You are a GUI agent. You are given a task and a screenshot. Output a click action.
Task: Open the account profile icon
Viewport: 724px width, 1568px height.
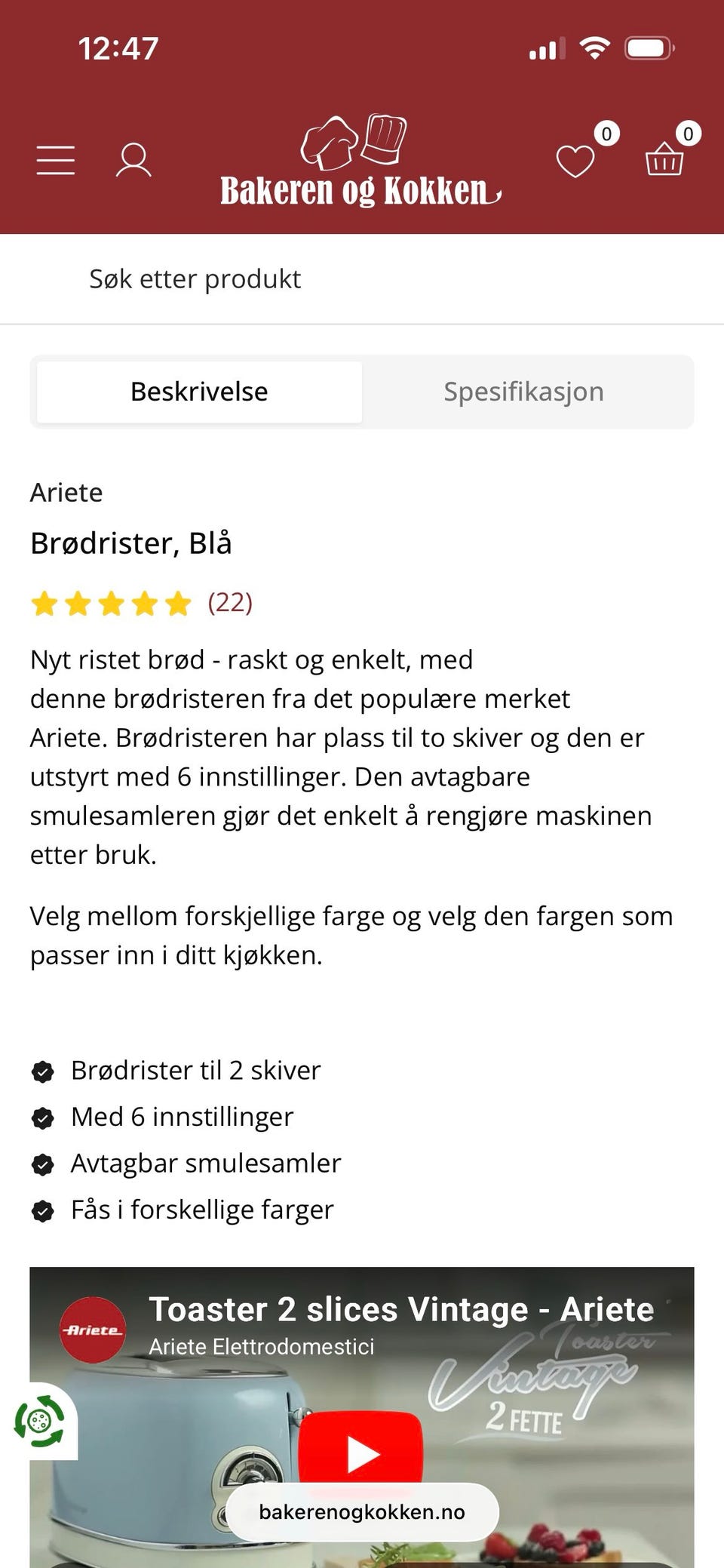coord(133,160)
